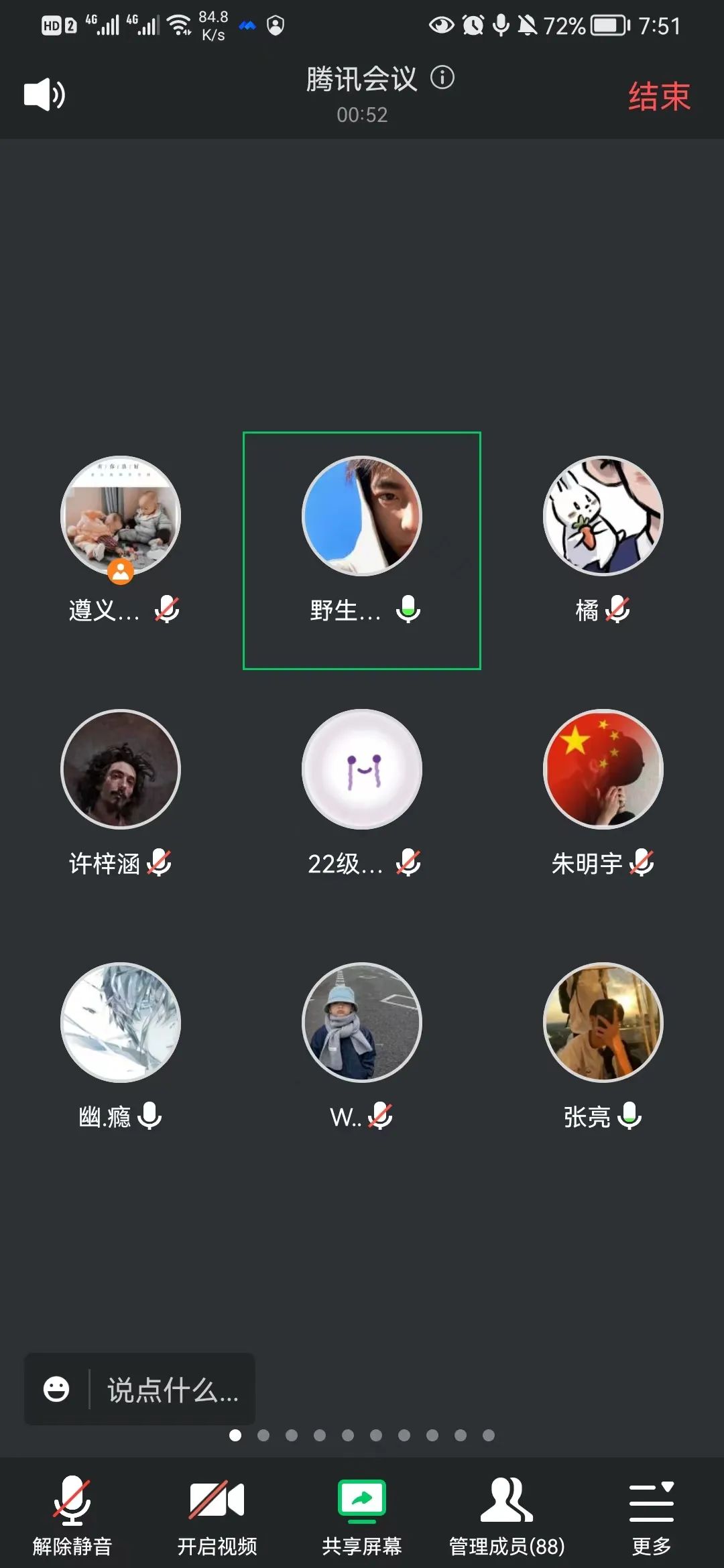This screenshot has width=724, height=1568.
Task: Open the emoji picker smiley icon
Action: click(56, 1389)
